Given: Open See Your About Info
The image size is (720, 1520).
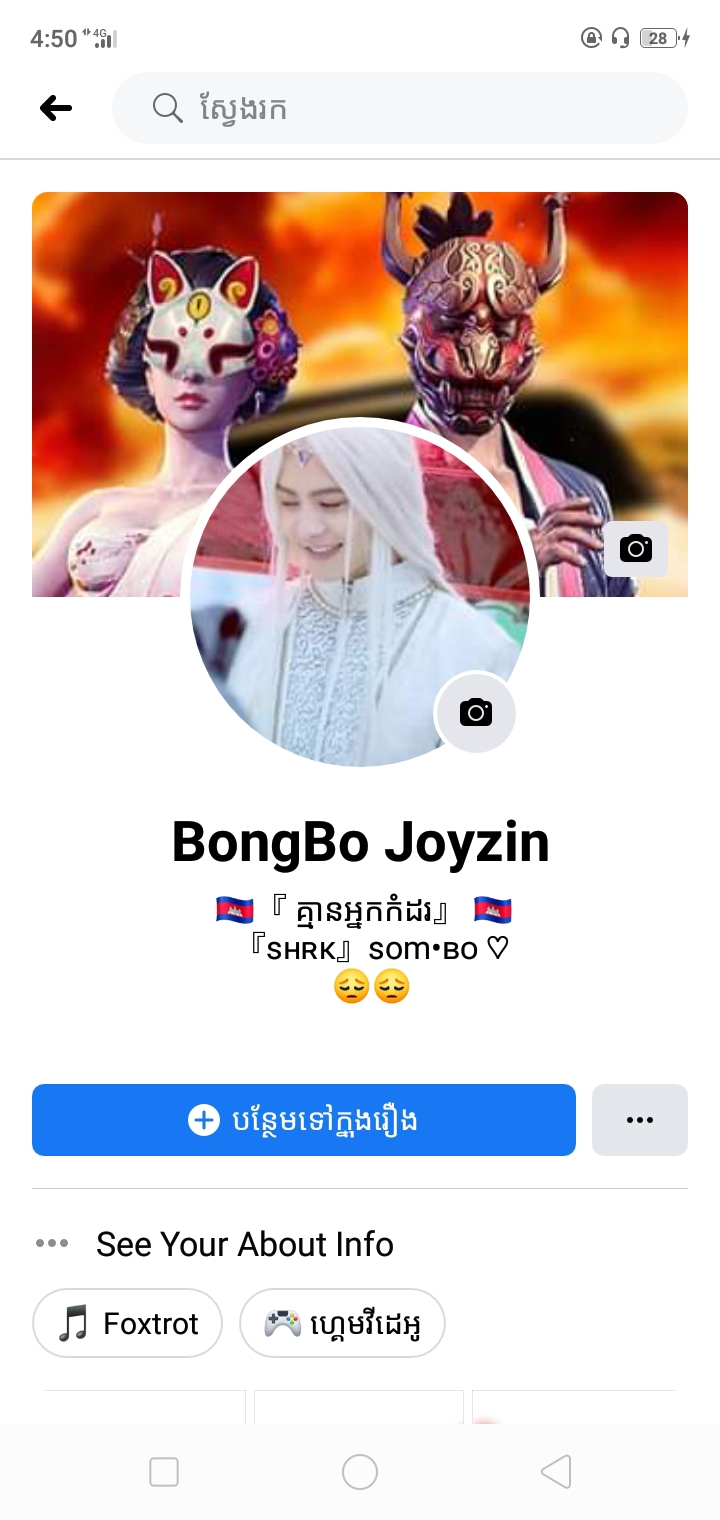Looking at the screenshot, I should click(x=244, y=1244).
